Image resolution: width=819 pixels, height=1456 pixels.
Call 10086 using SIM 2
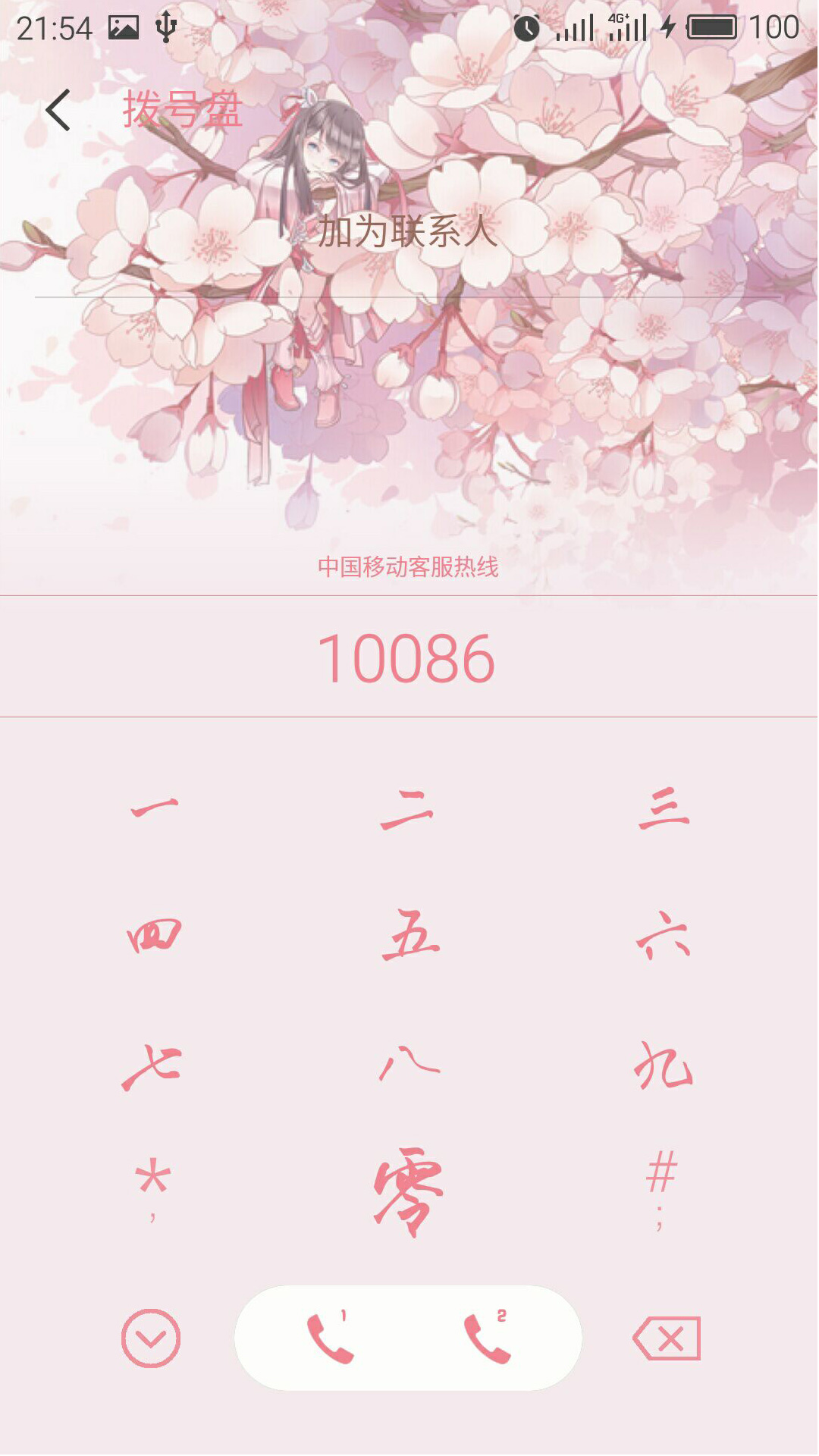pos(487,1338)
